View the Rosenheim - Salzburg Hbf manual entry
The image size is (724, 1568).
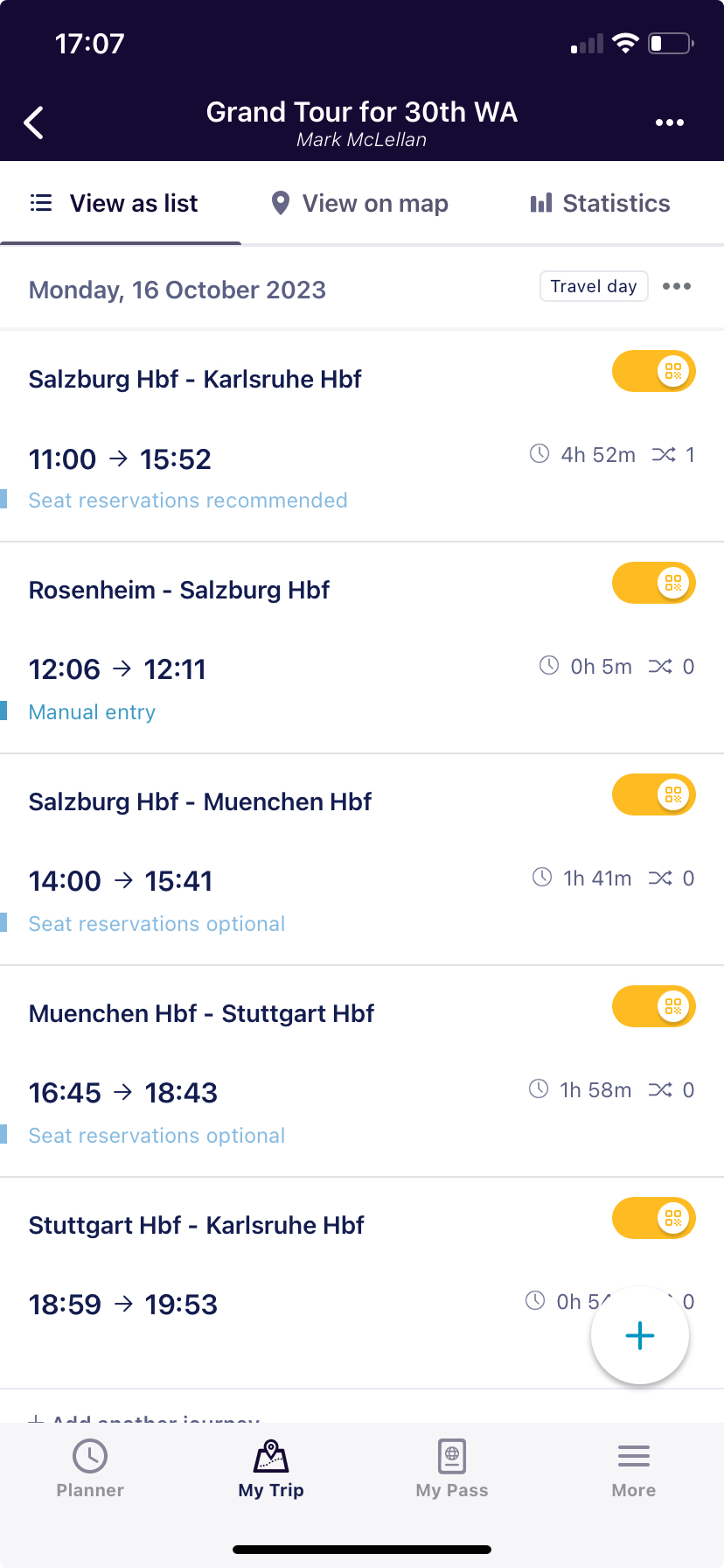(362, 648)
